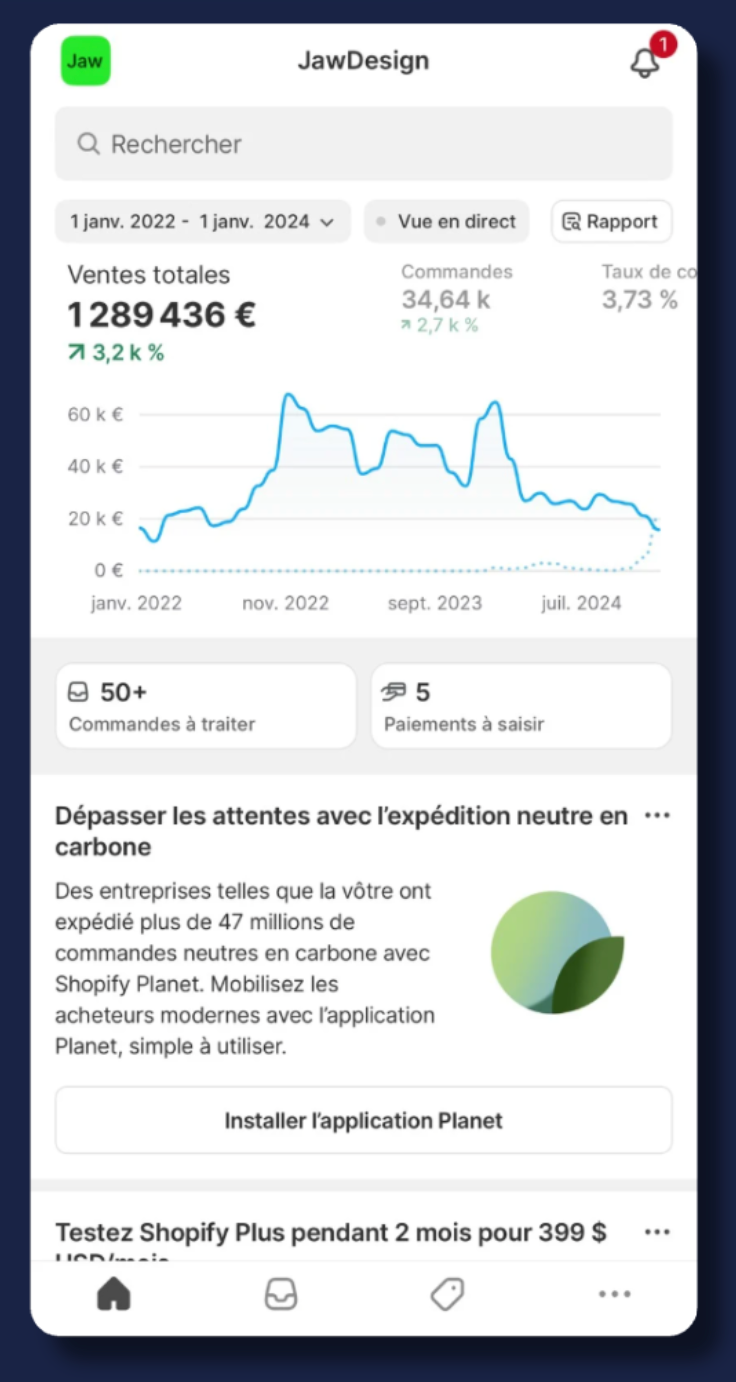Install the Planet application

tap(363, 1120)
